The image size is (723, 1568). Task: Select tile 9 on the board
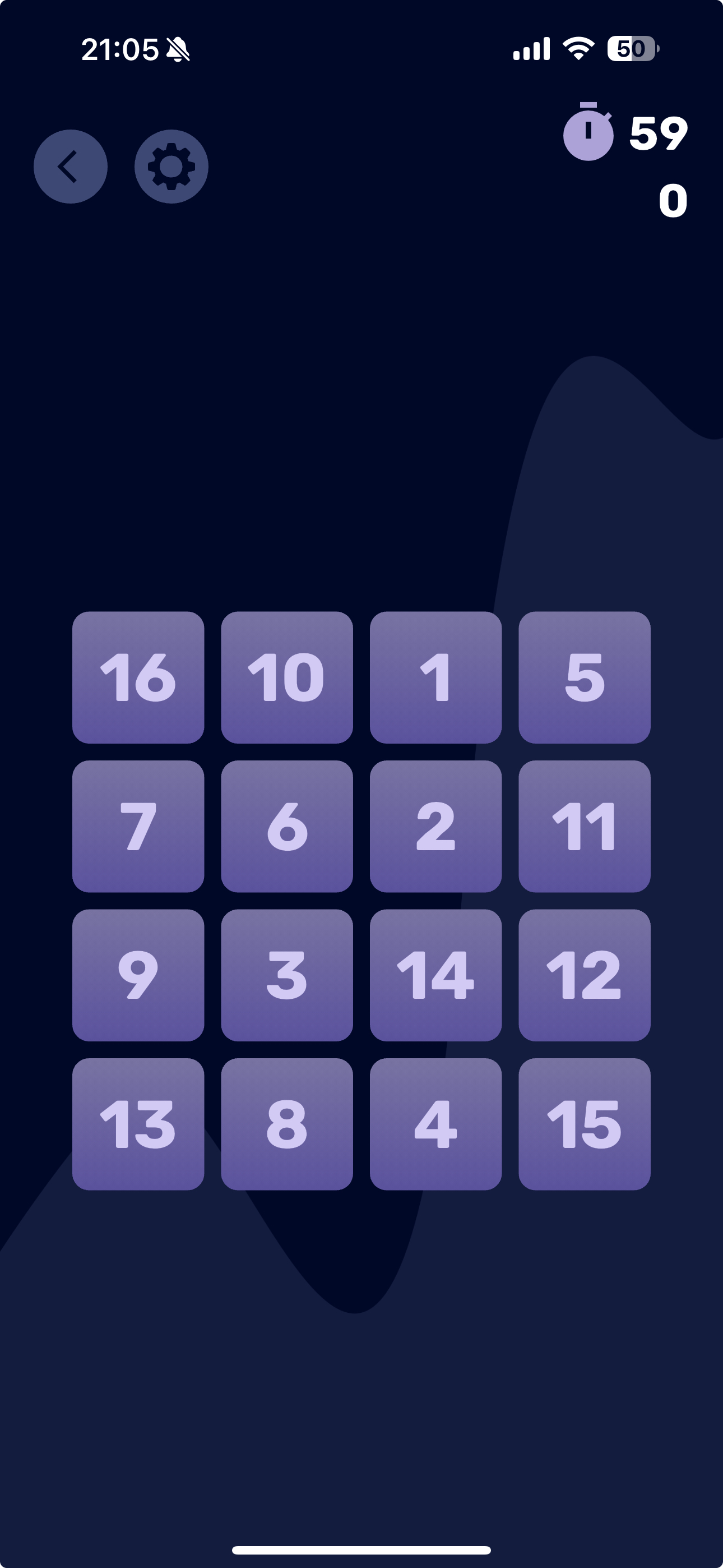point(138,976)
